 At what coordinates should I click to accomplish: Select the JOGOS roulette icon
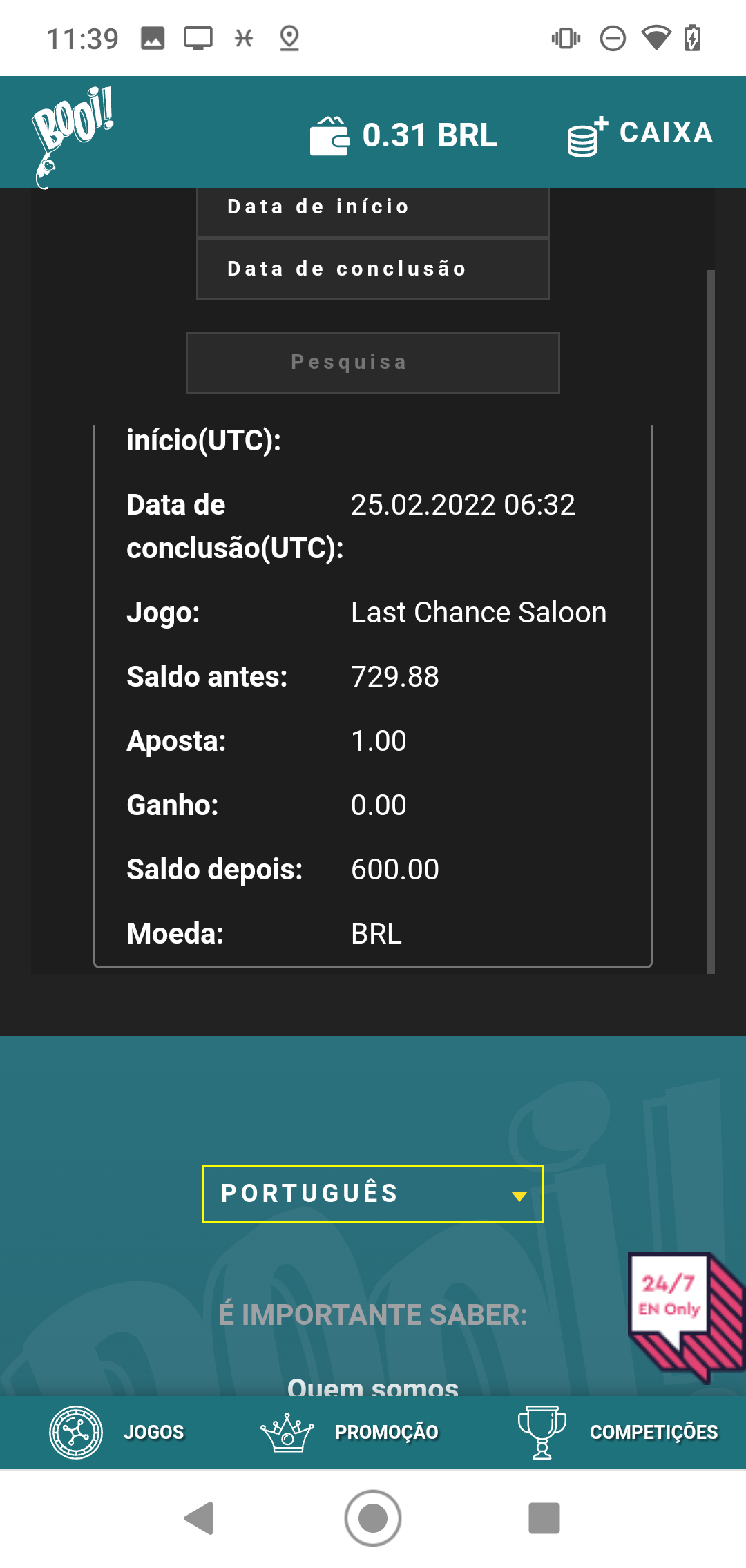coord(75,1432)
